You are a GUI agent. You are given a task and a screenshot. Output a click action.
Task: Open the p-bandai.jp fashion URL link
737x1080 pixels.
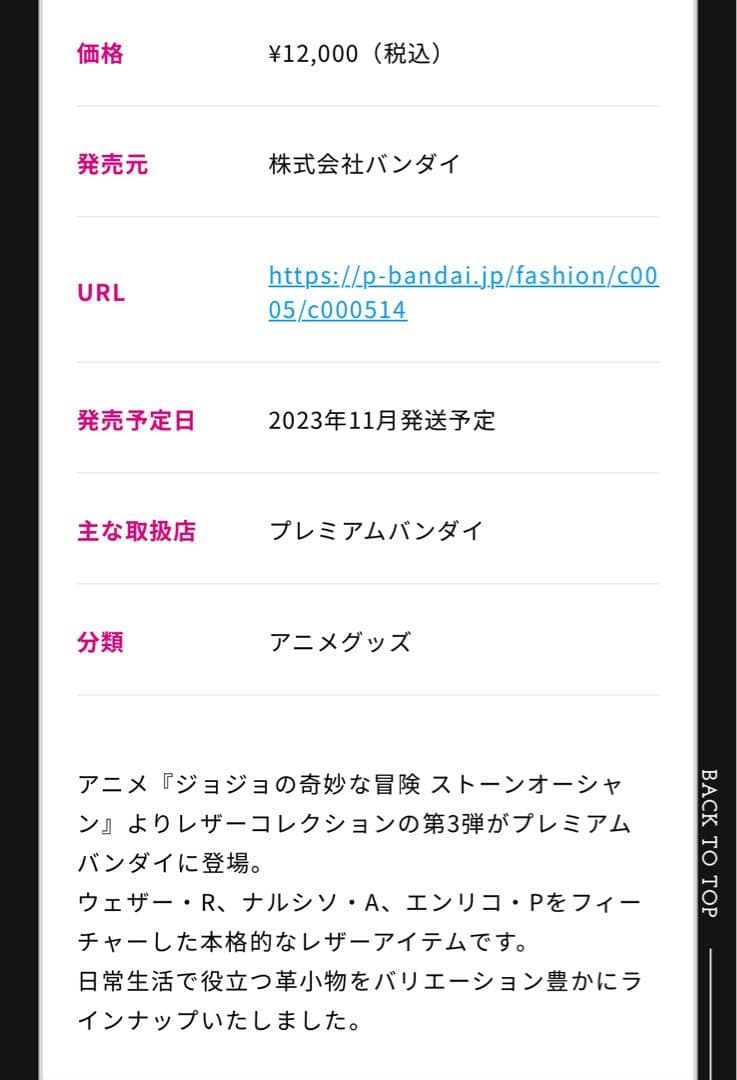tap(463, 292)
